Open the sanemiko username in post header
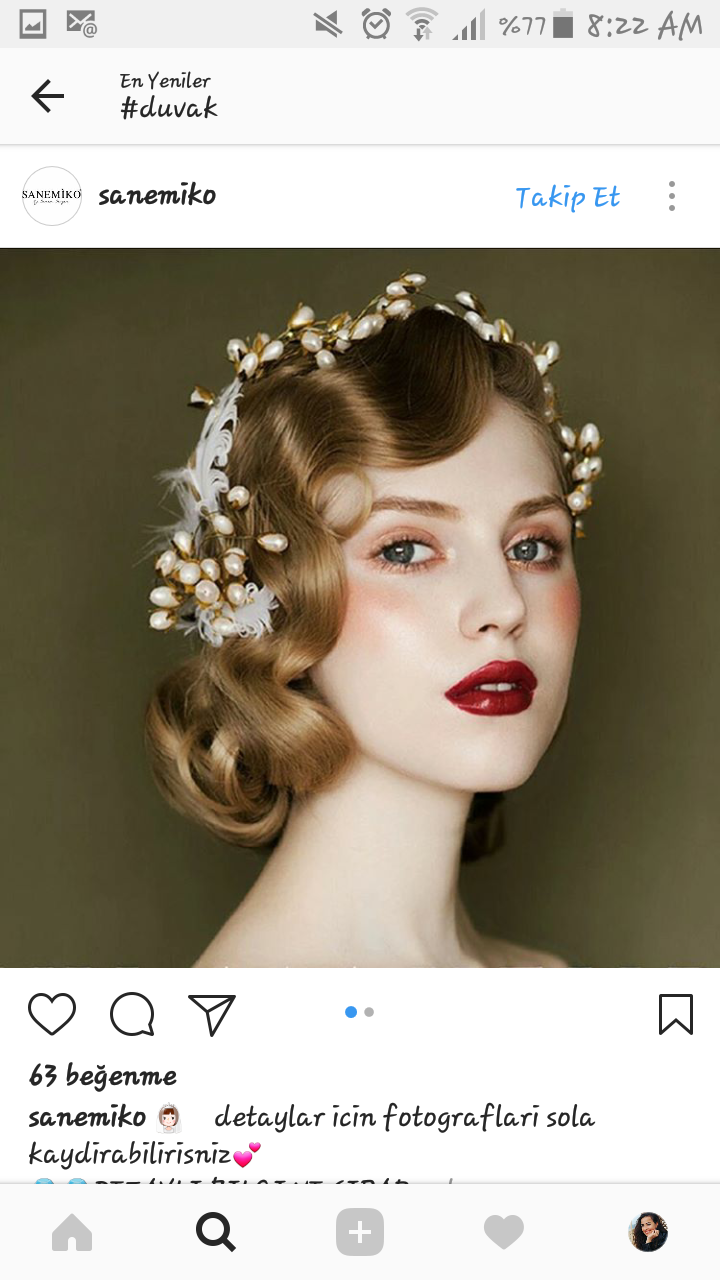Image resolution: width=720 pixels, height=1280 pixels. point(157,195)
